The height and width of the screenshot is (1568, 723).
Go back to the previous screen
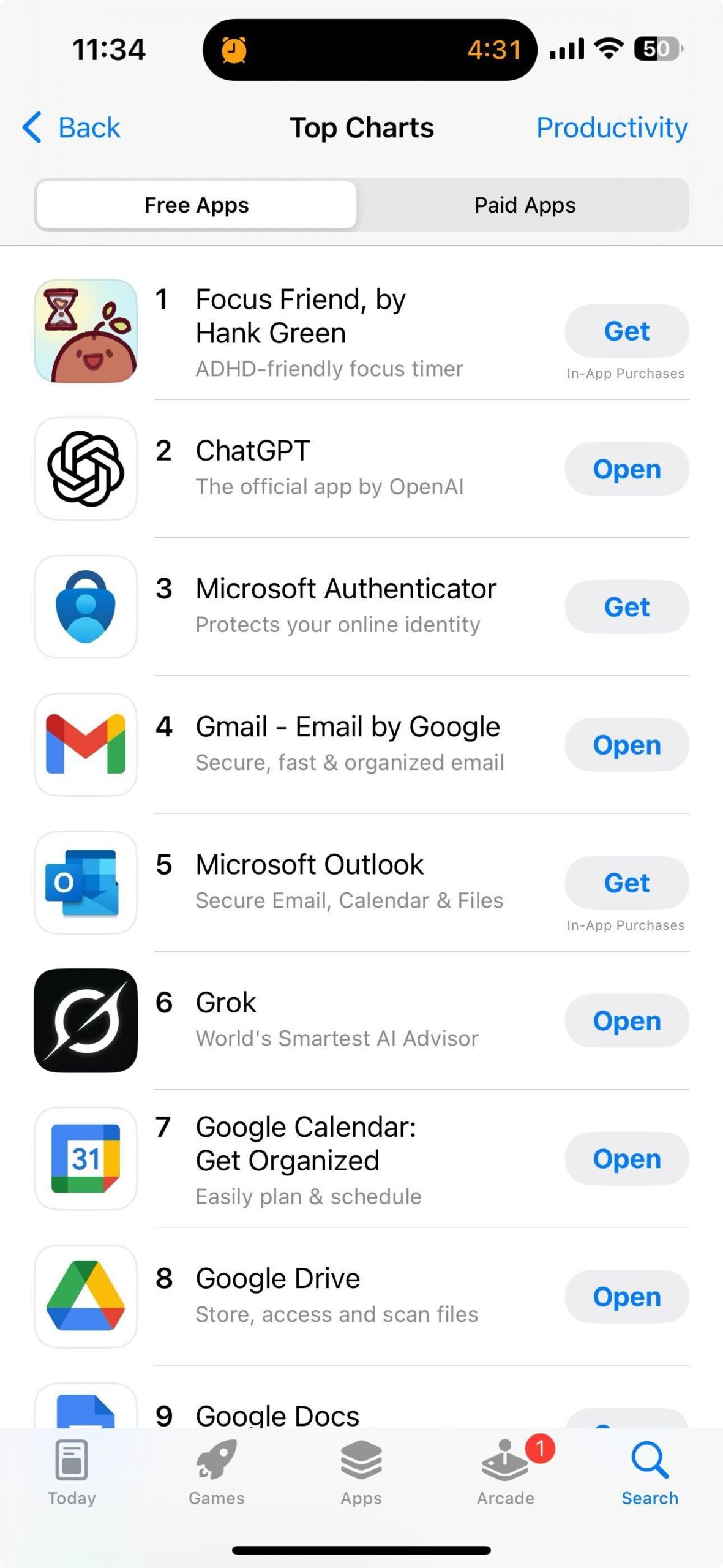pyautogui.click(x=72, y=127)
